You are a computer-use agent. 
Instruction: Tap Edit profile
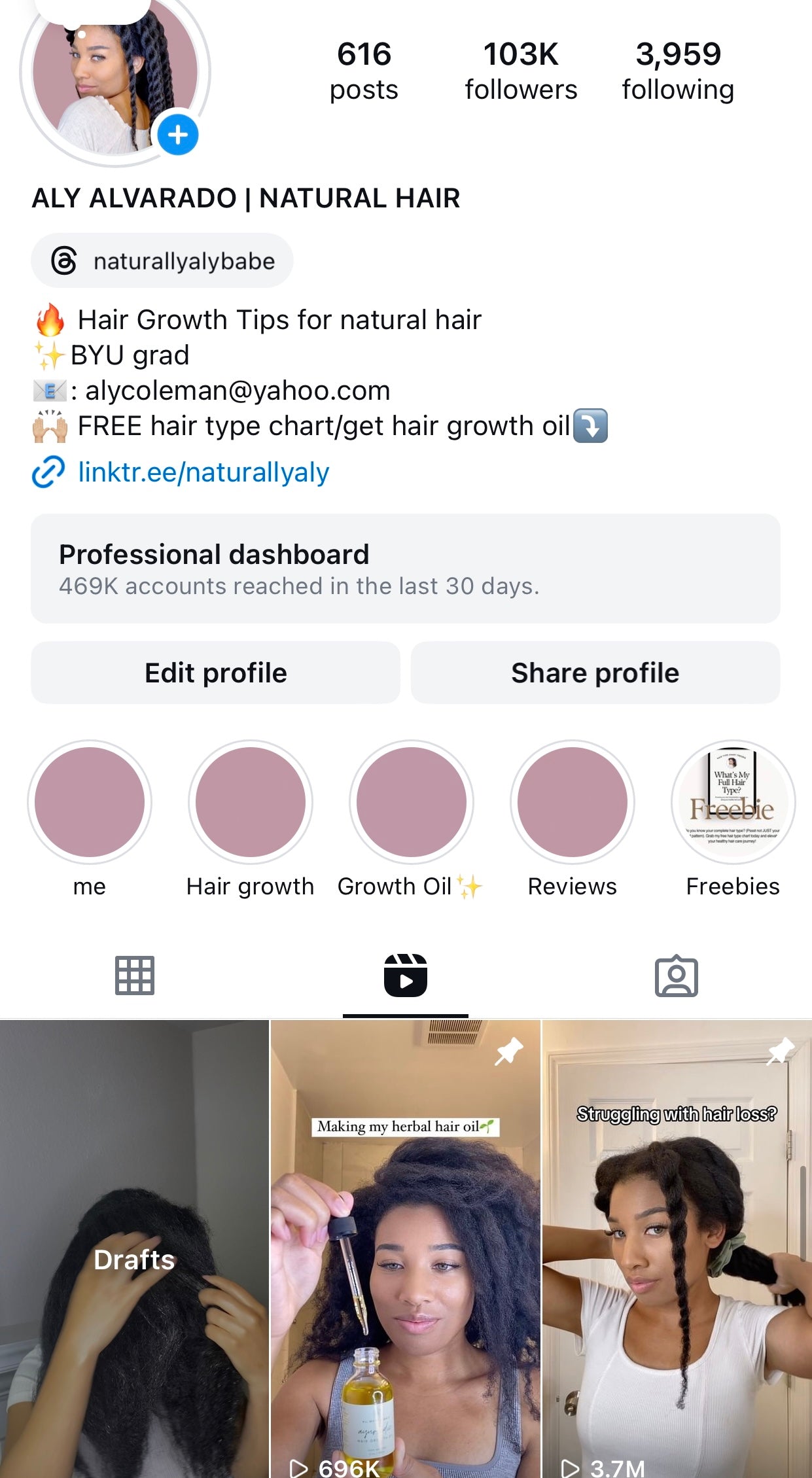(215, 673)
